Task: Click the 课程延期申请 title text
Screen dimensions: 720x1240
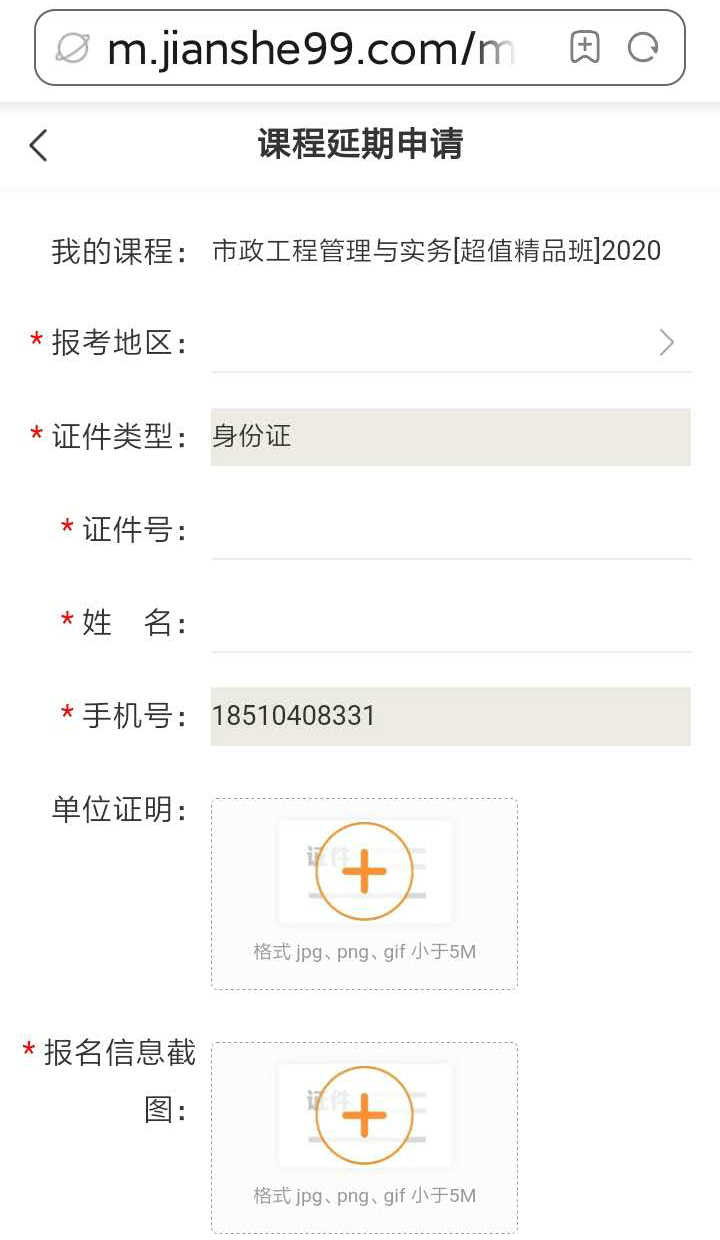Action: click(x=360, y=144)
